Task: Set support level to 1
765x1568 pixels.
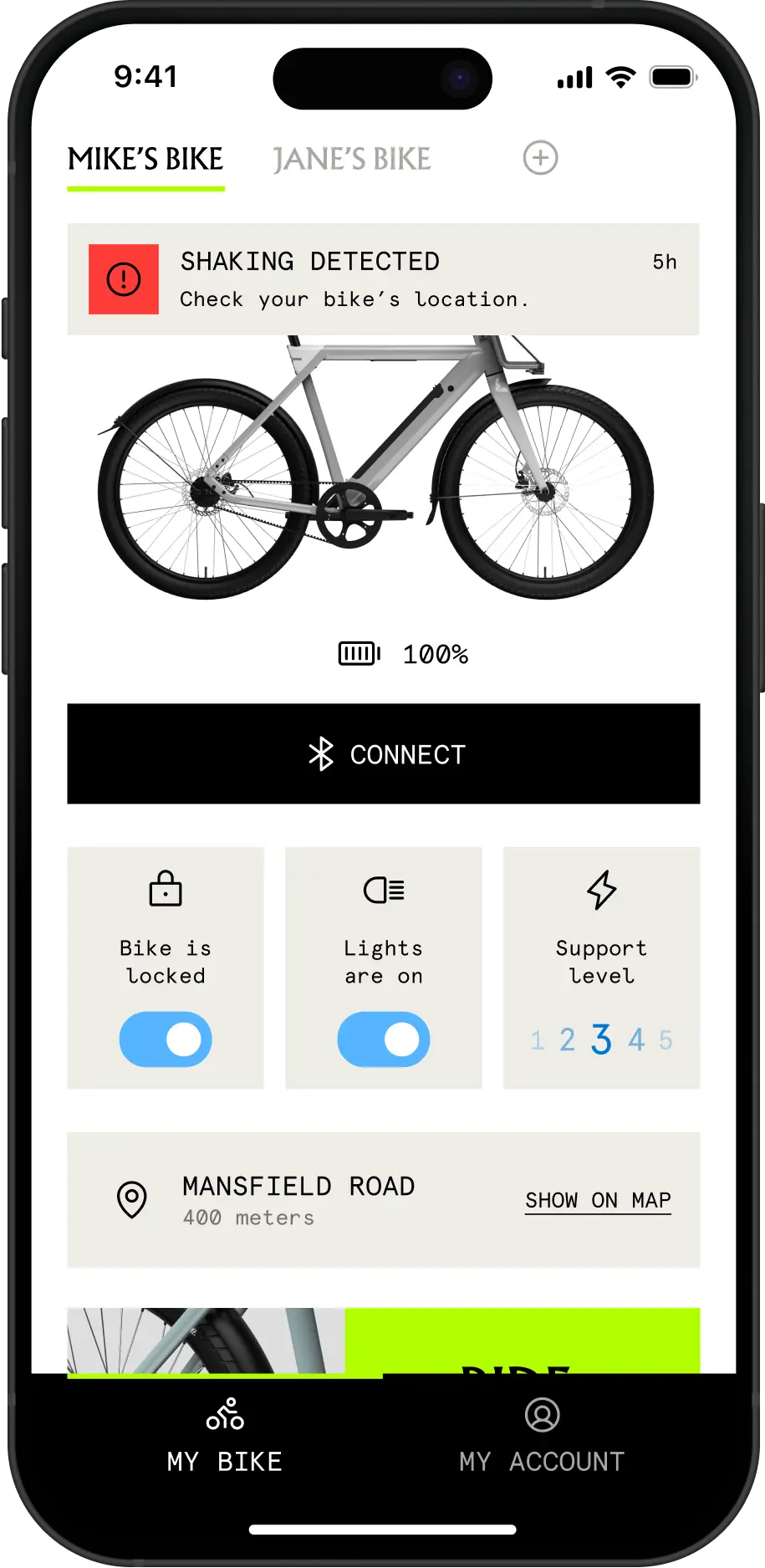Action: (538, 1040)
